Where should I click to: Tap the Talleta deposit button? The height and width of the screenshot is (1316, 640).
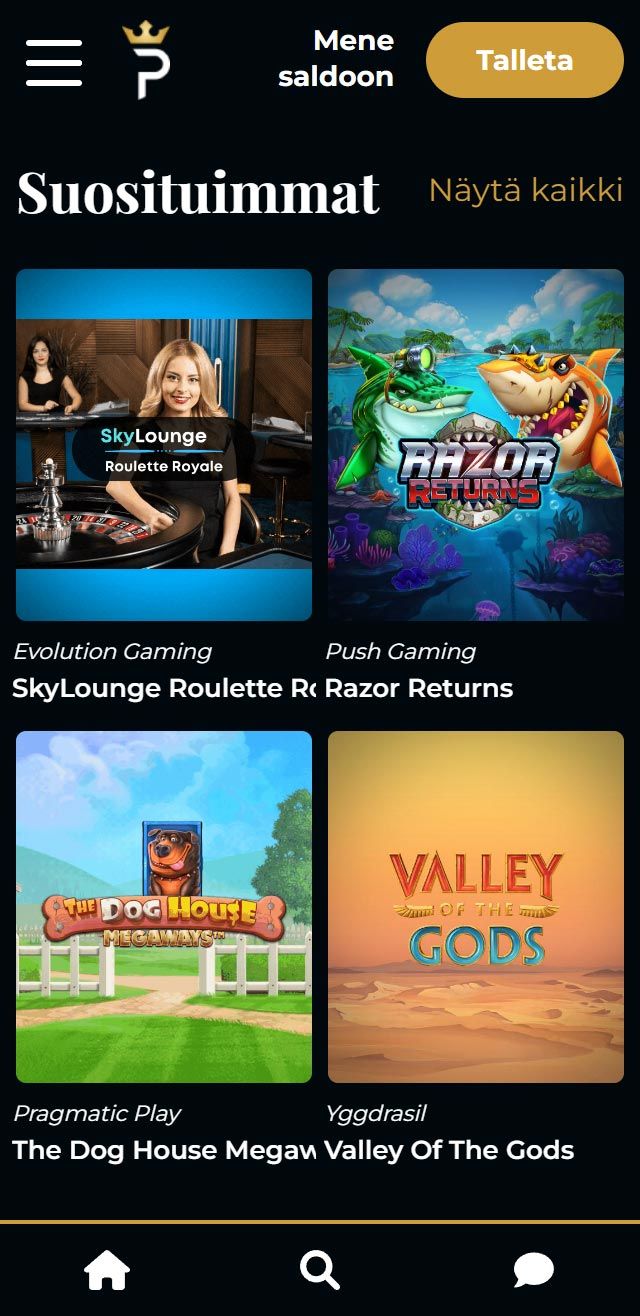pyautogui.click(x=524, y=60)
